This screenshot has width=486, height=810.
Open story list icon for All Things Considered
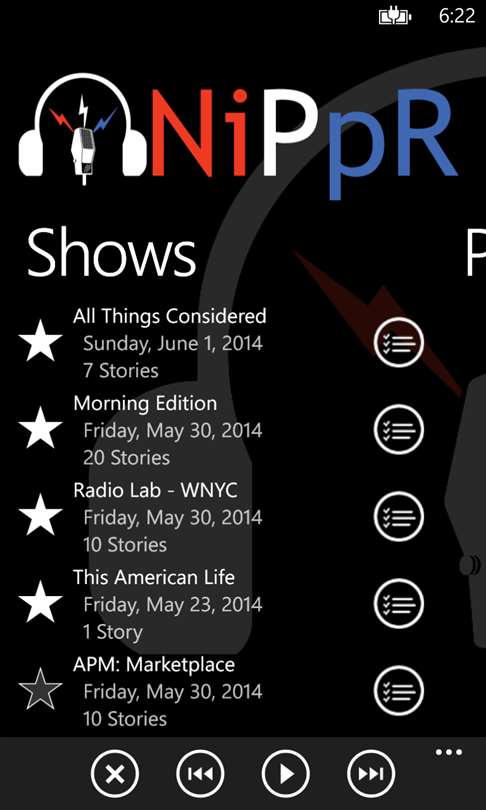[398, 342]
